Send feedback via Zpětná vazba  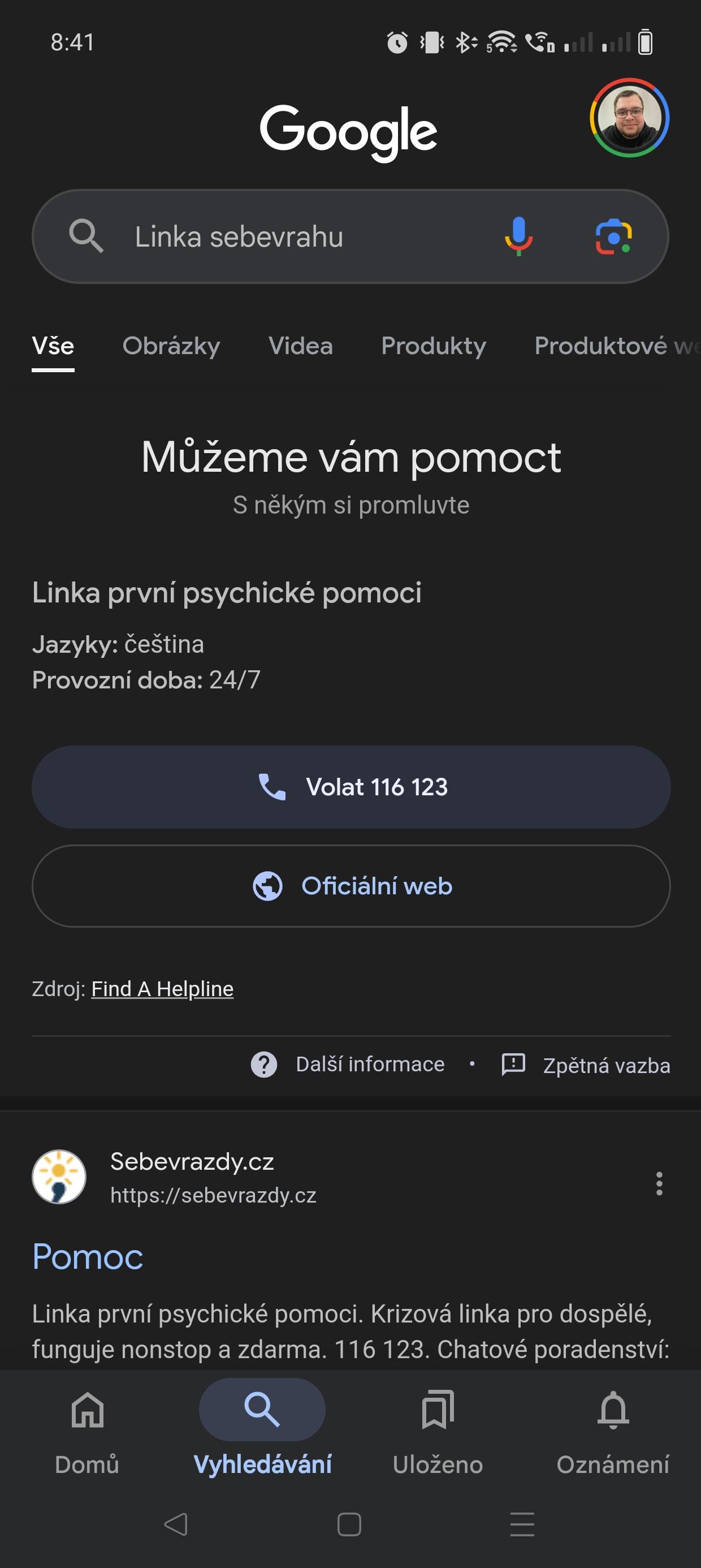(585, 1065)
